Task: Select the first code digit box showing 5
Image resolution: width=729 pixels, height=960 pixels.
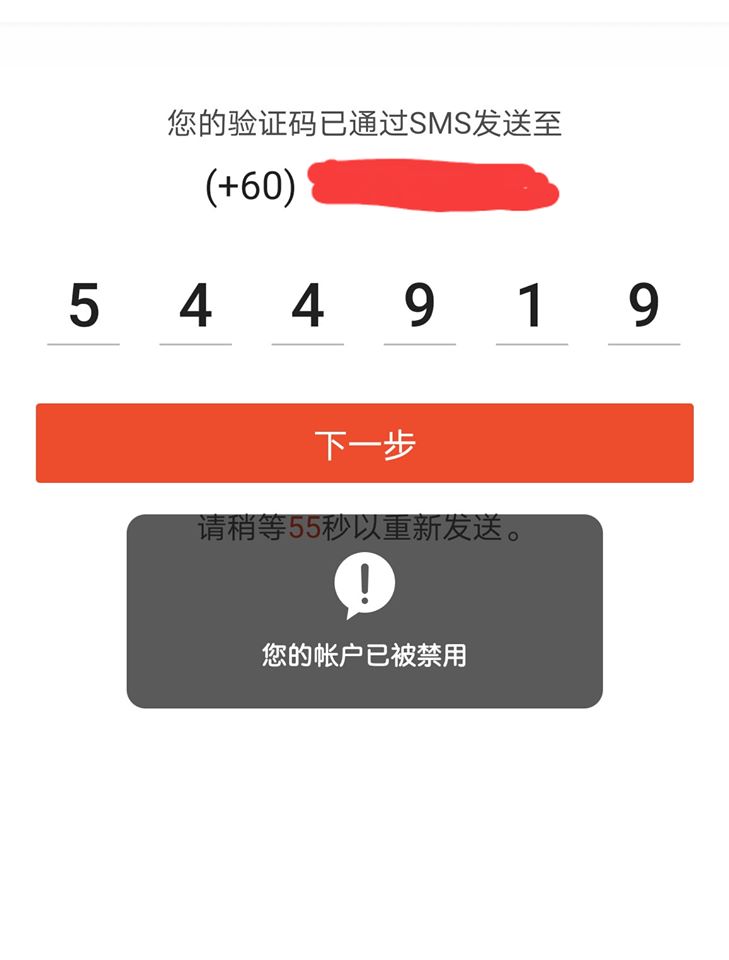Action: tap(84, 307)
